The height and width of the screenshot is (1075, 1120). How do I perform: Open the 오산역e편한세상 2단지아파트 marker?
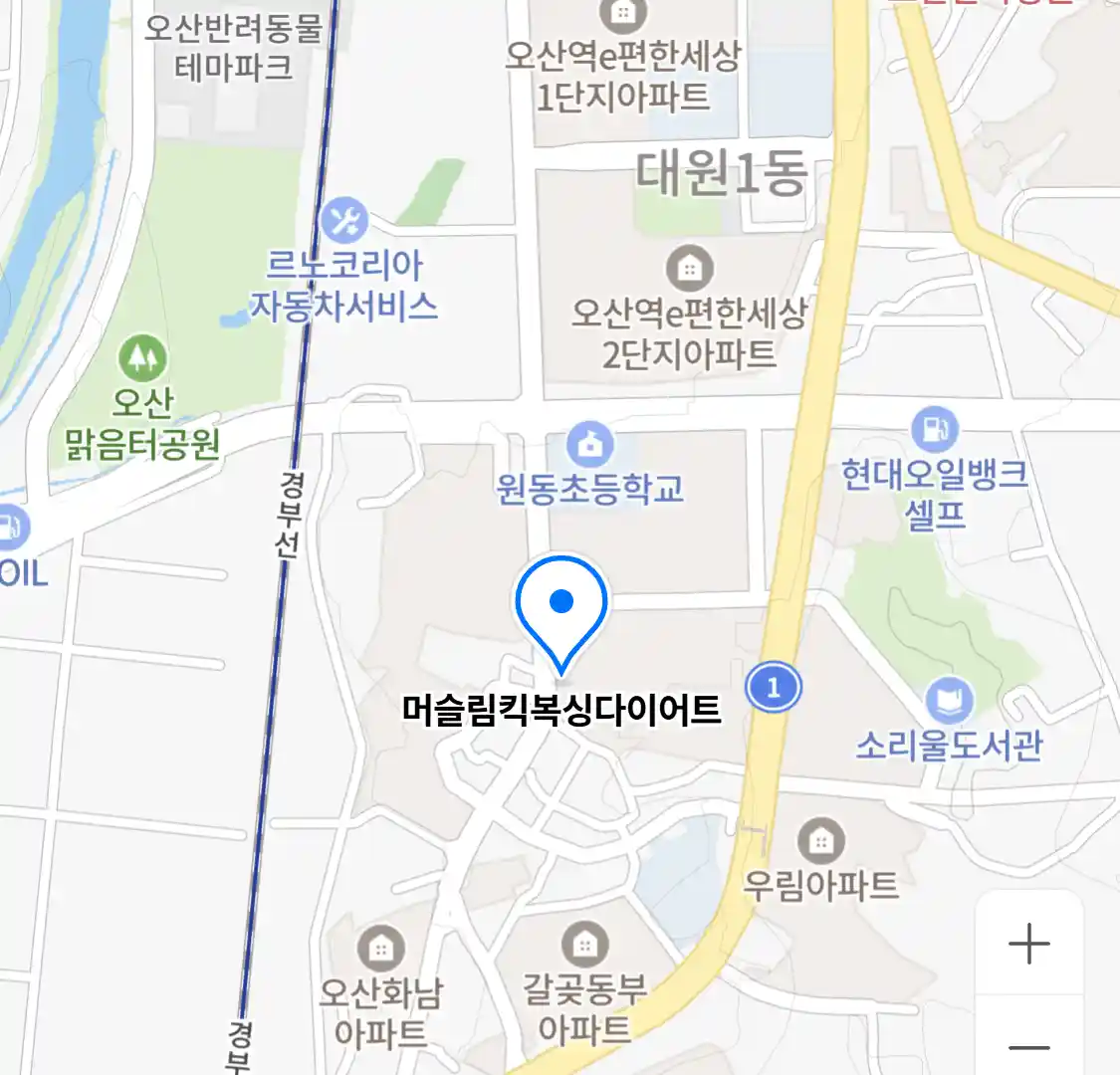click(689, 268)
